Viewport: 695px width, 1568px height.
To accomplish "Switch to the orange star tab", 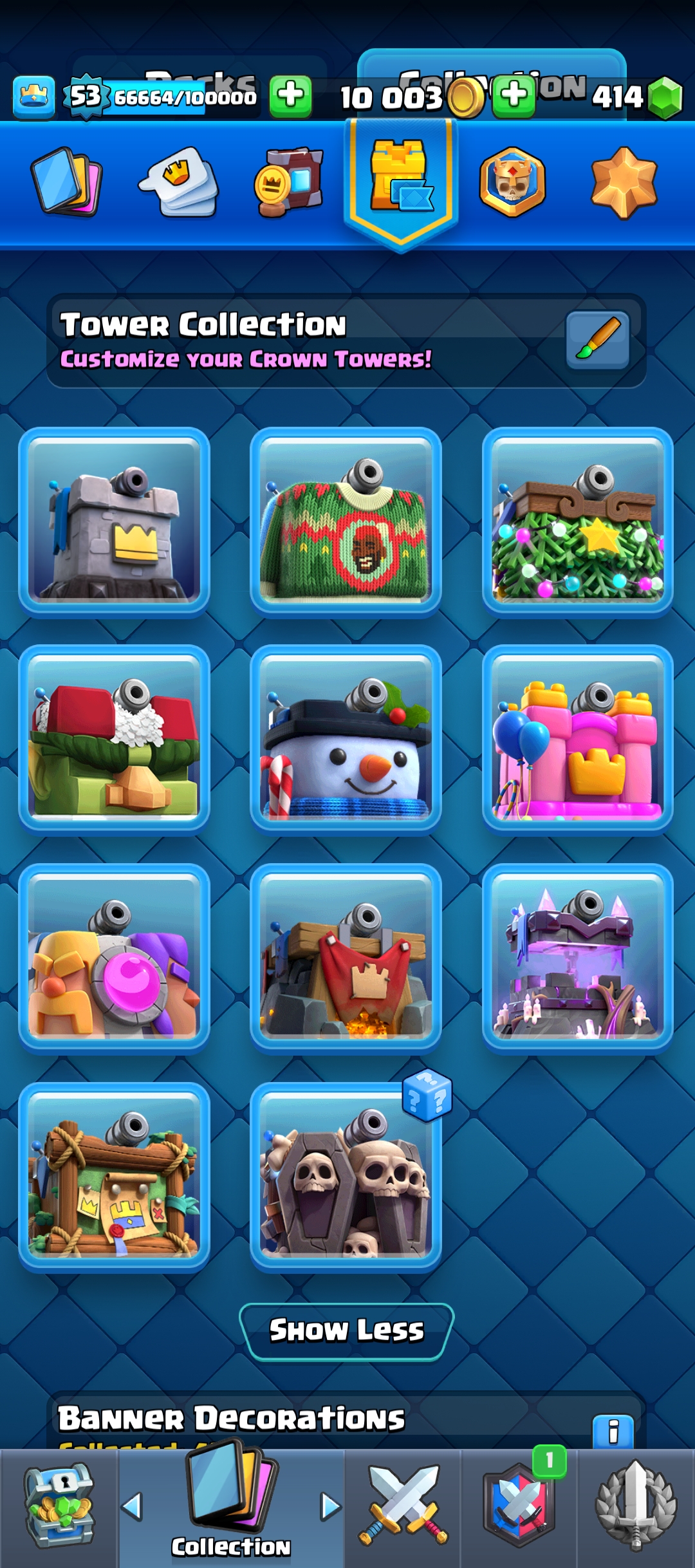I will [624, 182].
